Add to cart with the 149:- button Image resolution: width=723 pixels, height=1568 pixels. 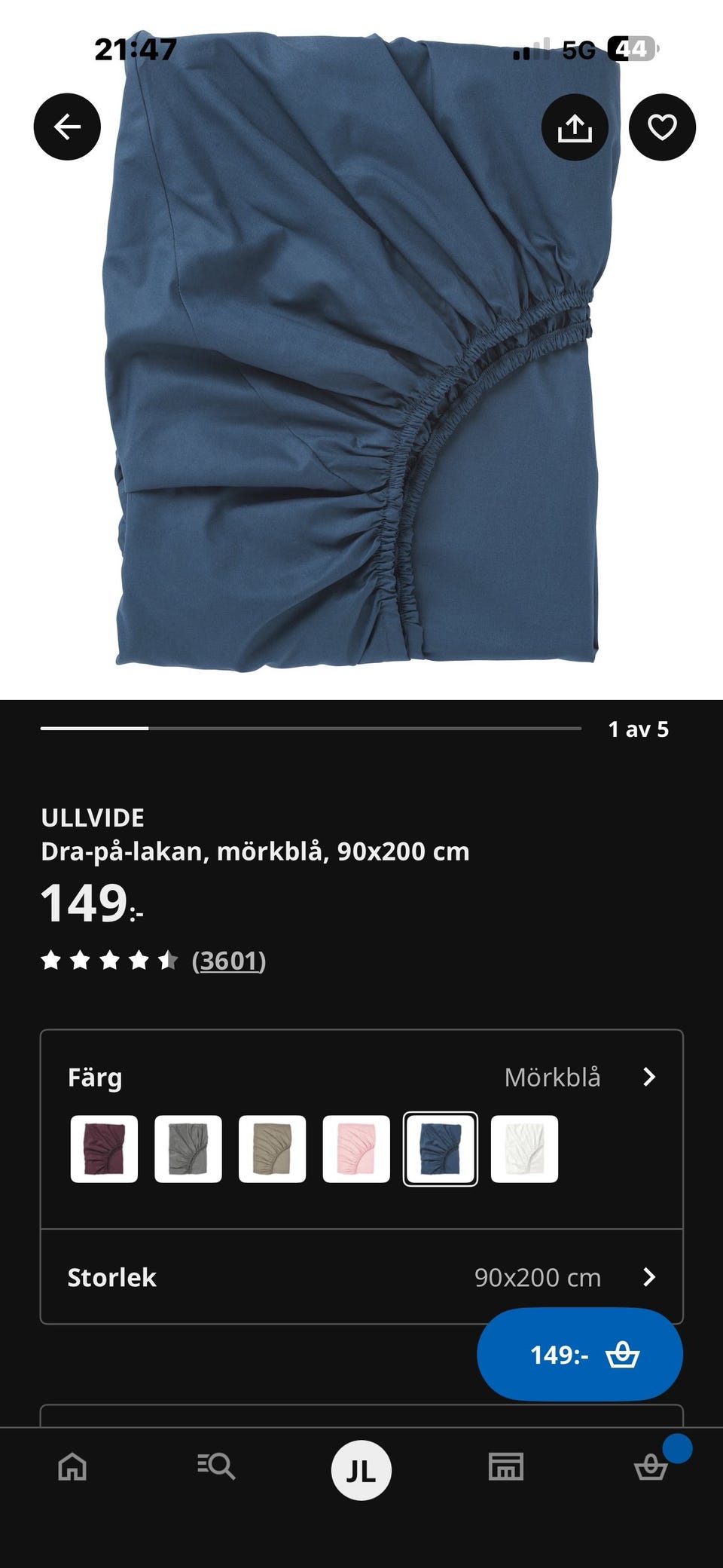pyautogui.click(x=580, y=1355)
